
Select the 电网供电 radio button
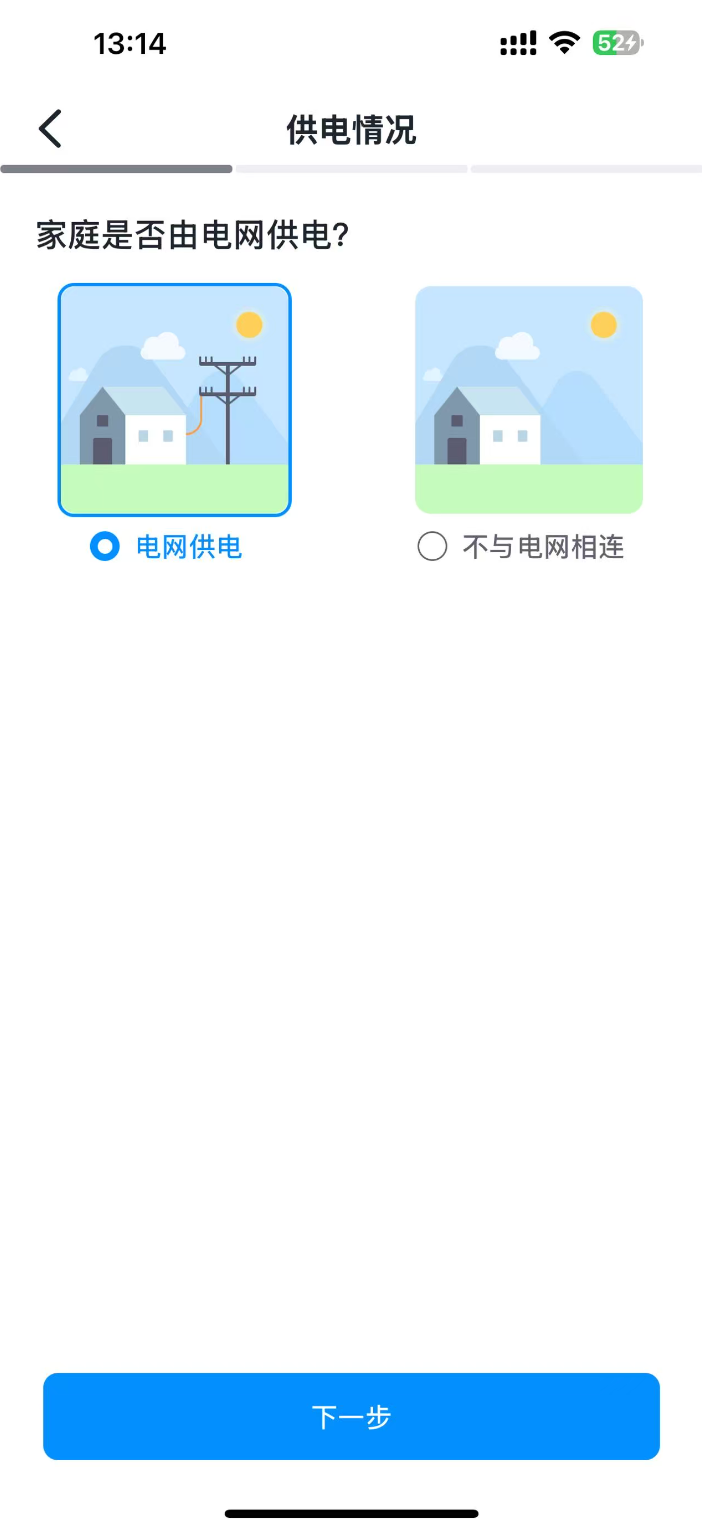105,547
